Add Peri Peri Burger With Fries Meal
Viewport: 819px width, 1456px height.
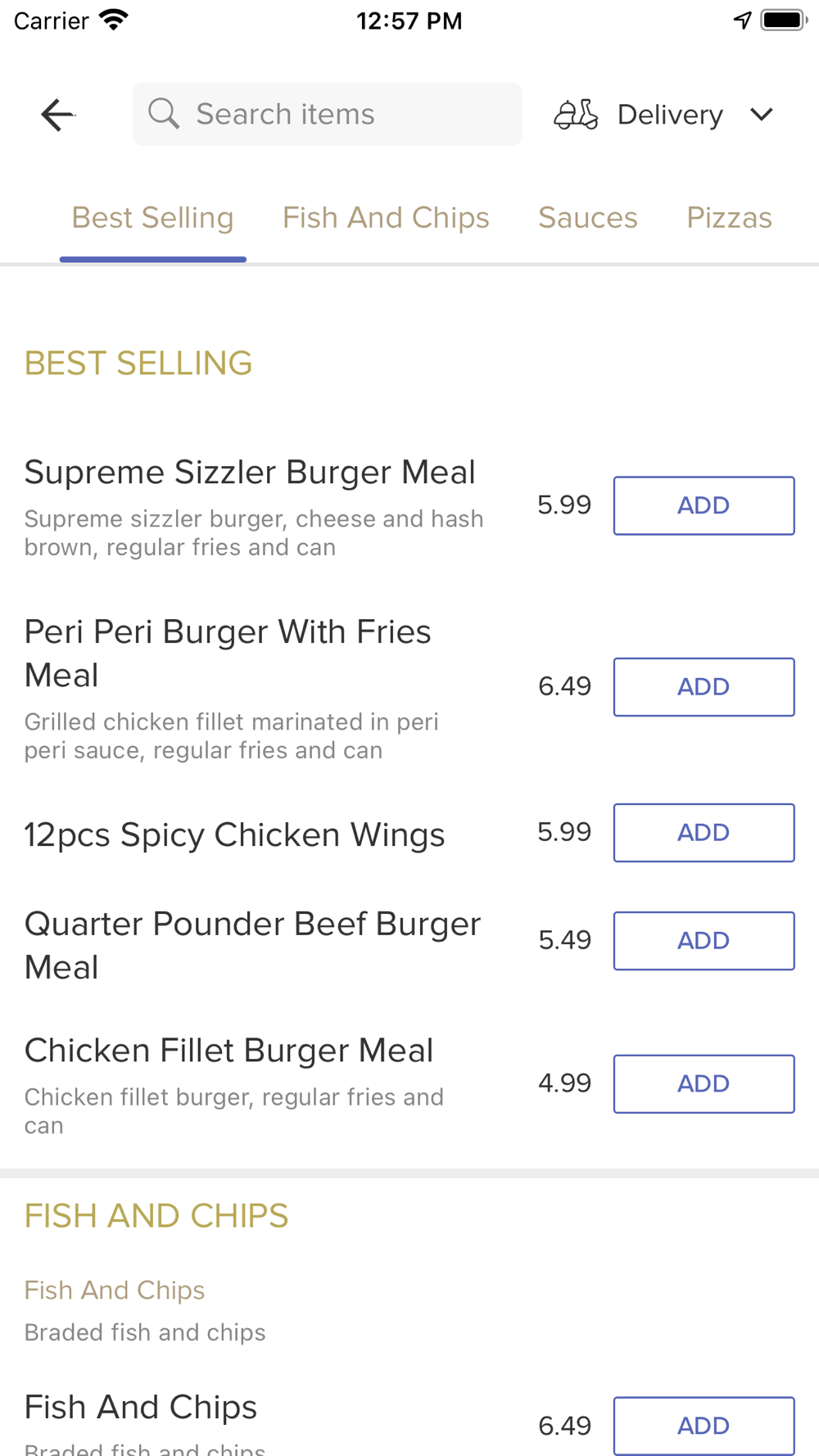point(704,687)
